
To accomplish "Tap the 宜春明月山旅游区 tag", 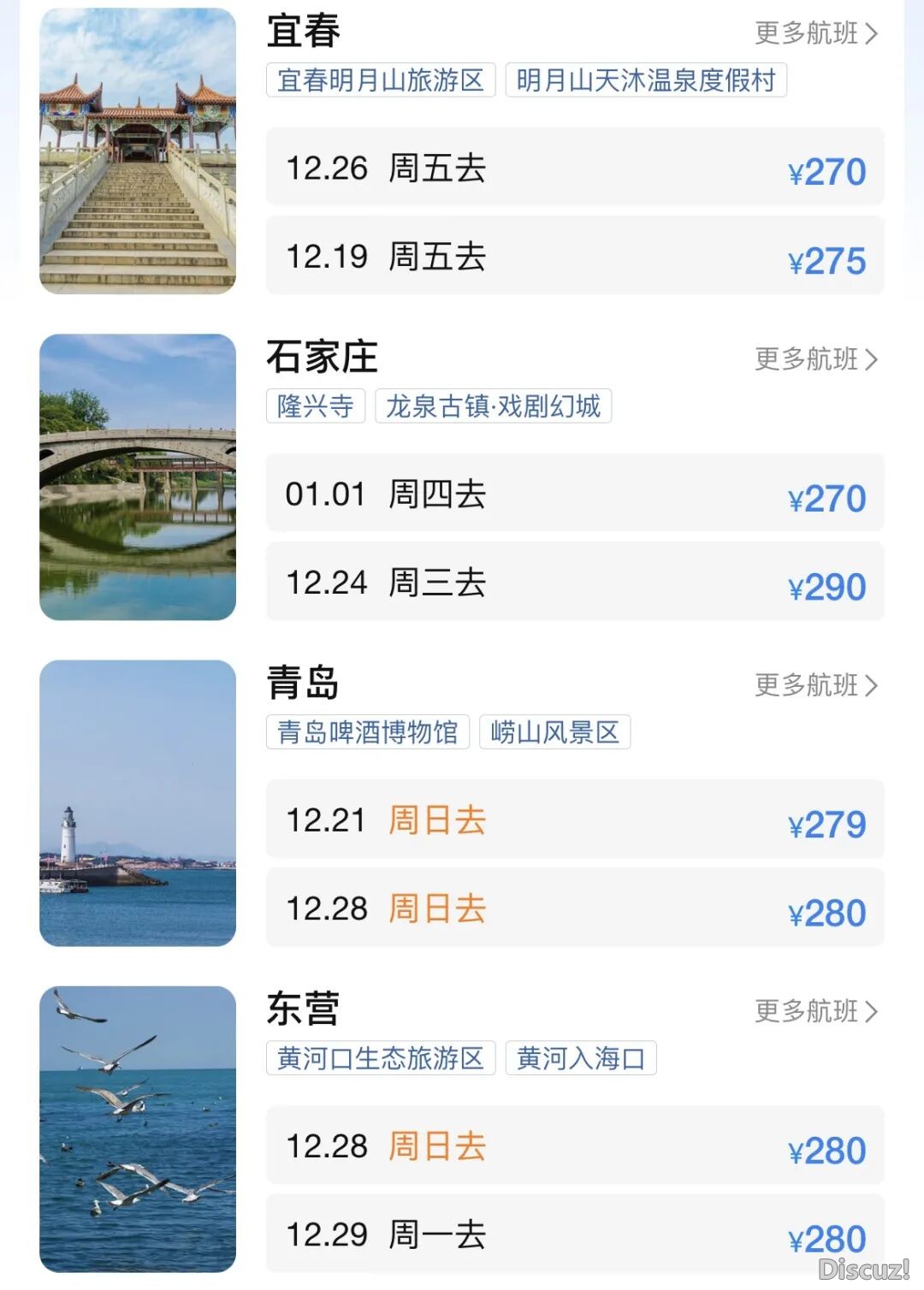I will (381, 80).
